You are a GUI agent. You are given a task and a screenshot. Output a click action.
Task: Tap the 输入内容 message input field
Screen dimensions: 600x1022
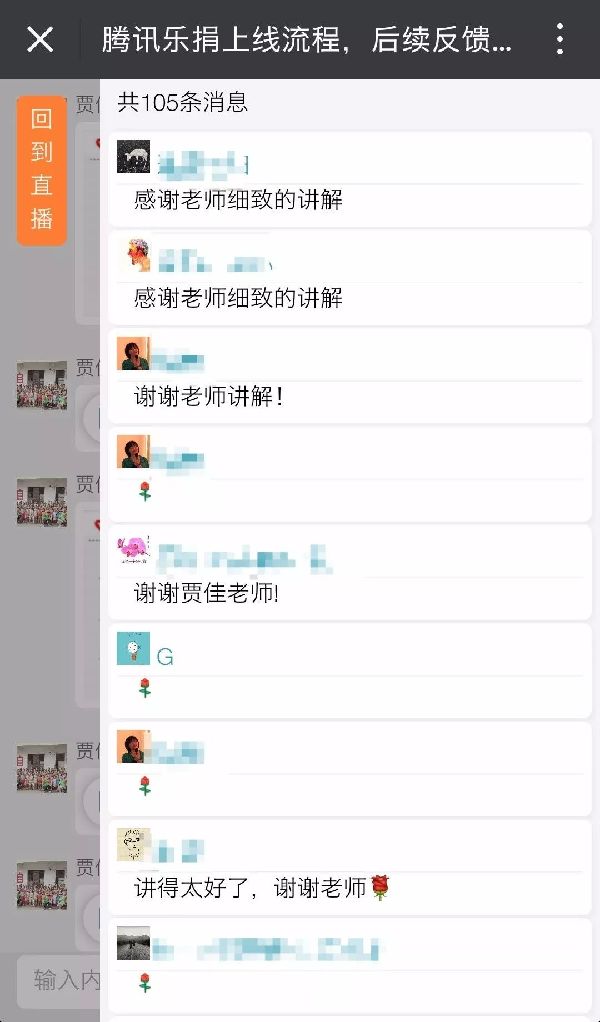[x=60, y=979]
